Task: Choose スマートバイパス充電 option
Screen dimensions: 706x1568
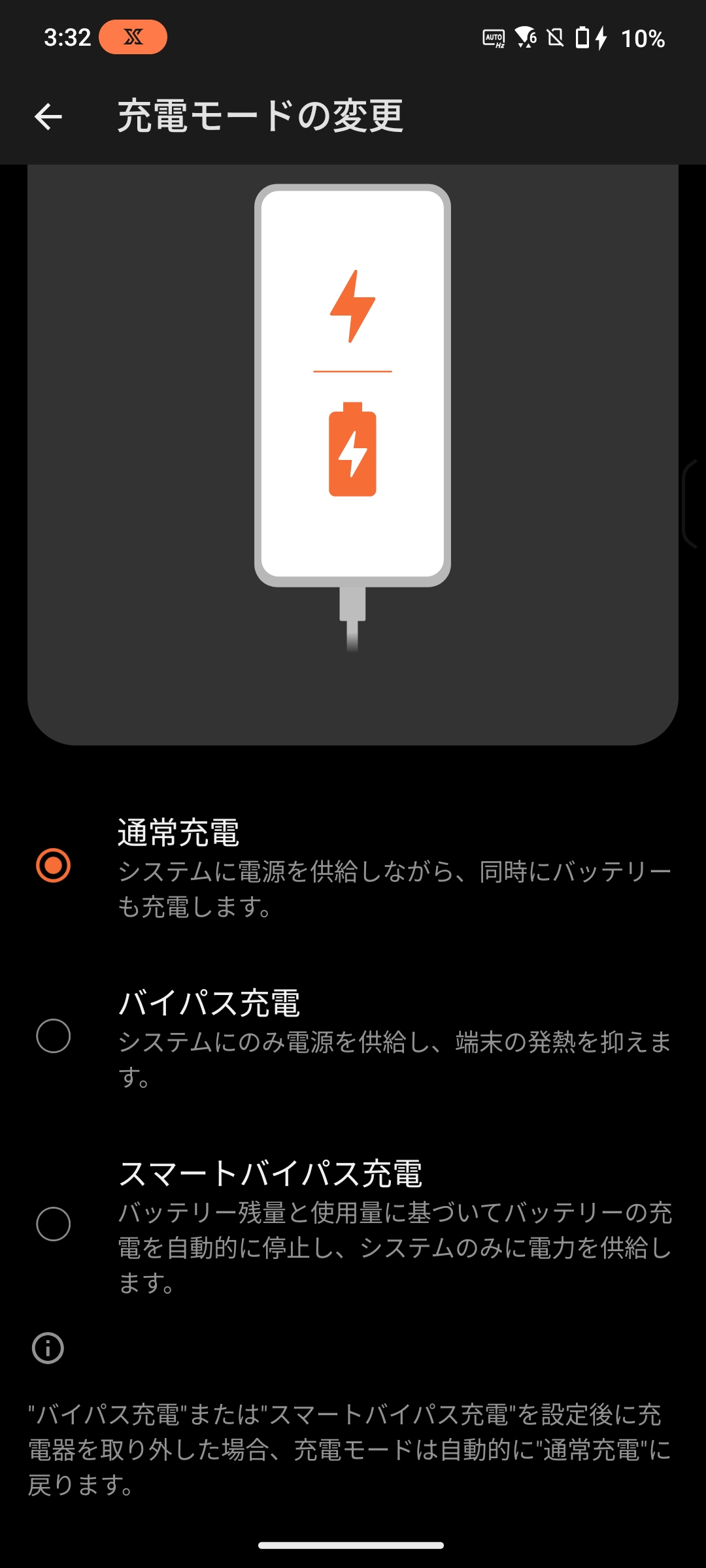Action: [54, 1224]
